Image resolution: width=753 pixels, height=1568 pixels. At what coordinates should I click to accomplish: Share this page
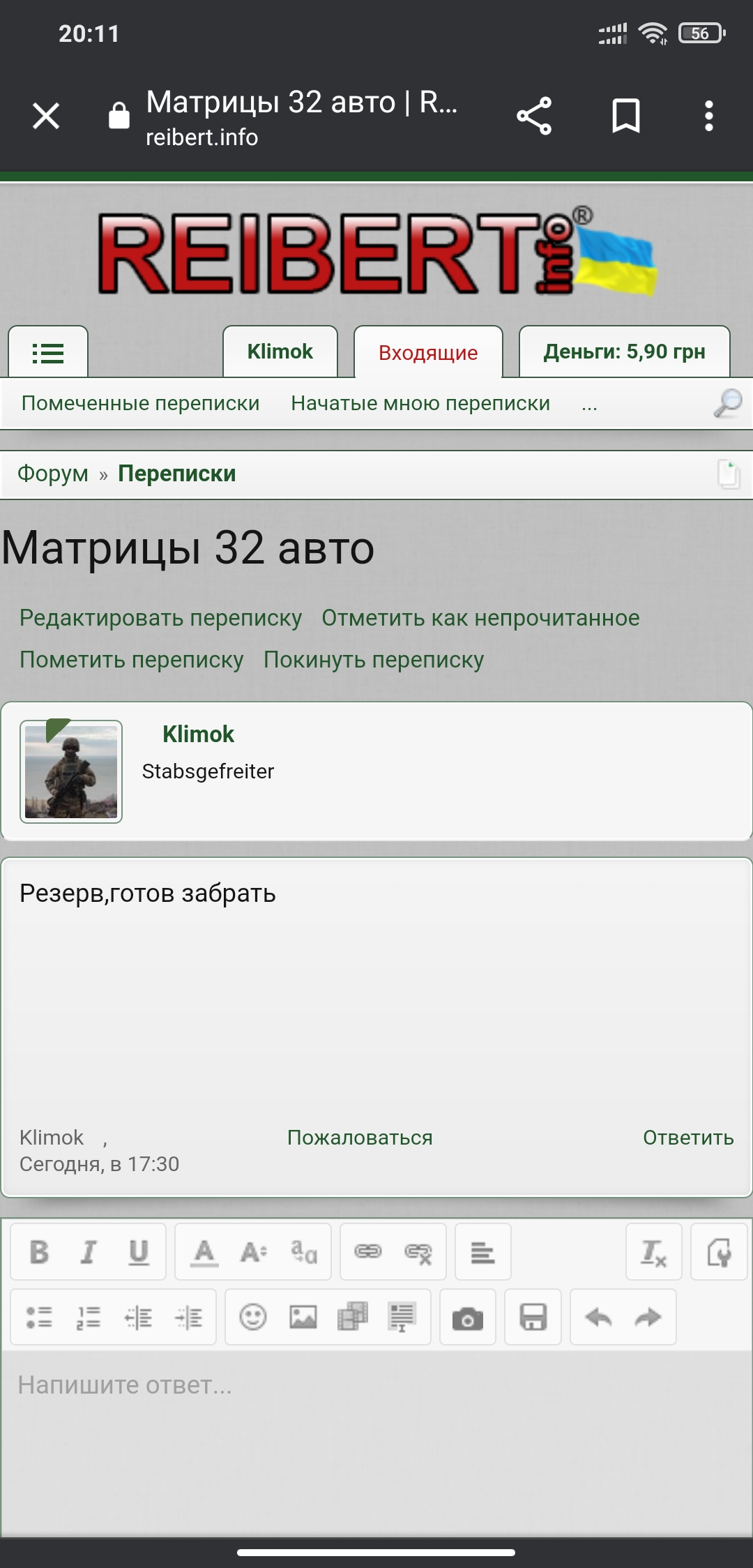[534, 116]
